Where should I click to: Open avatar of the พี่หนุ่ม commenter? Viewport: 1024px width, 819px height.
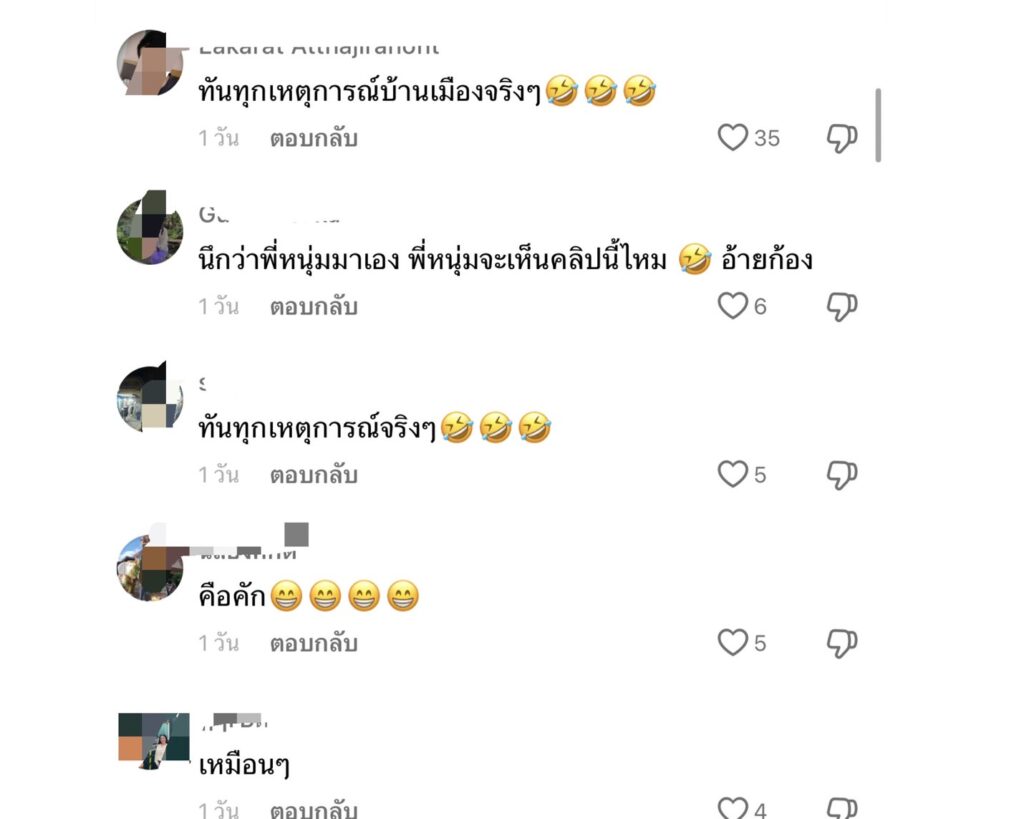pos(151,230)
